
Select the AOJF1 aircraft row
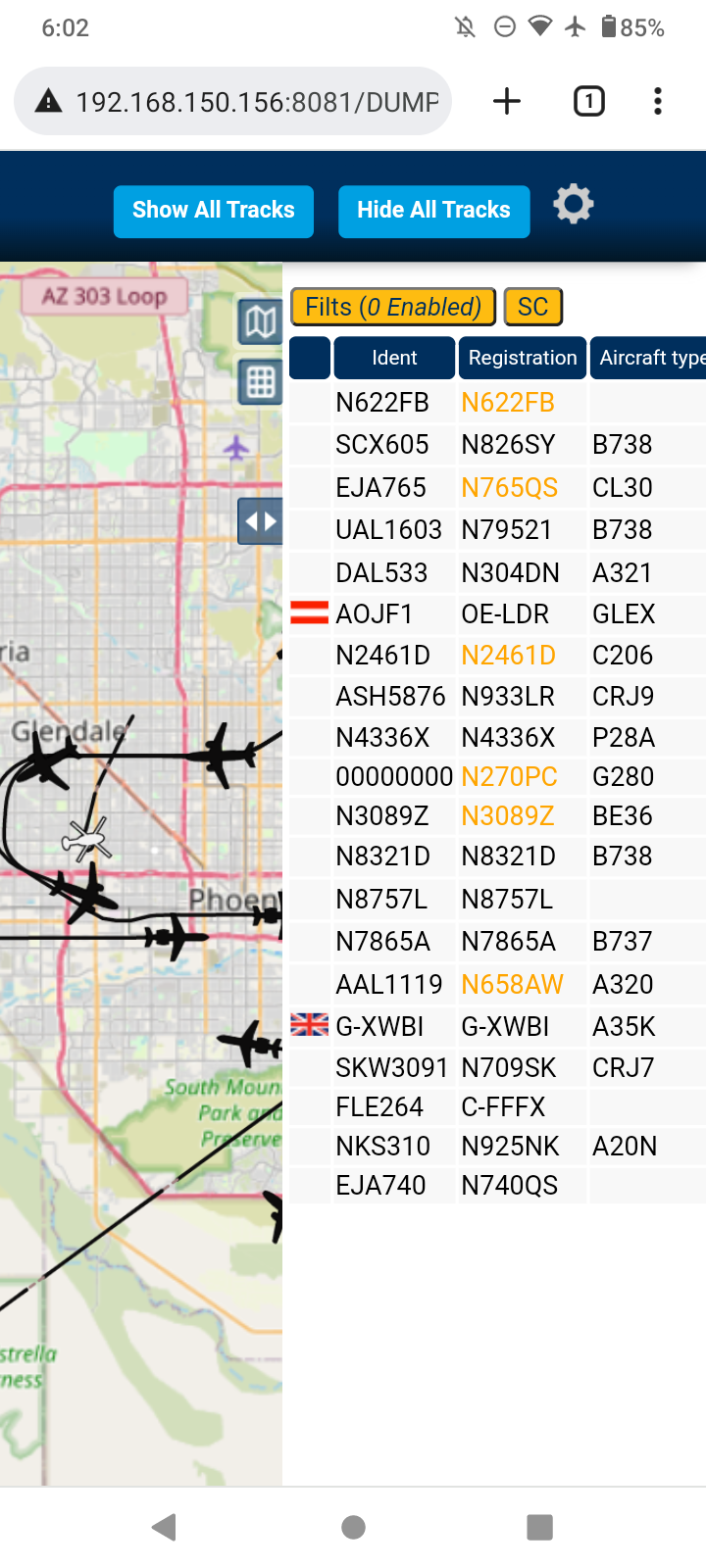(497, 614)
